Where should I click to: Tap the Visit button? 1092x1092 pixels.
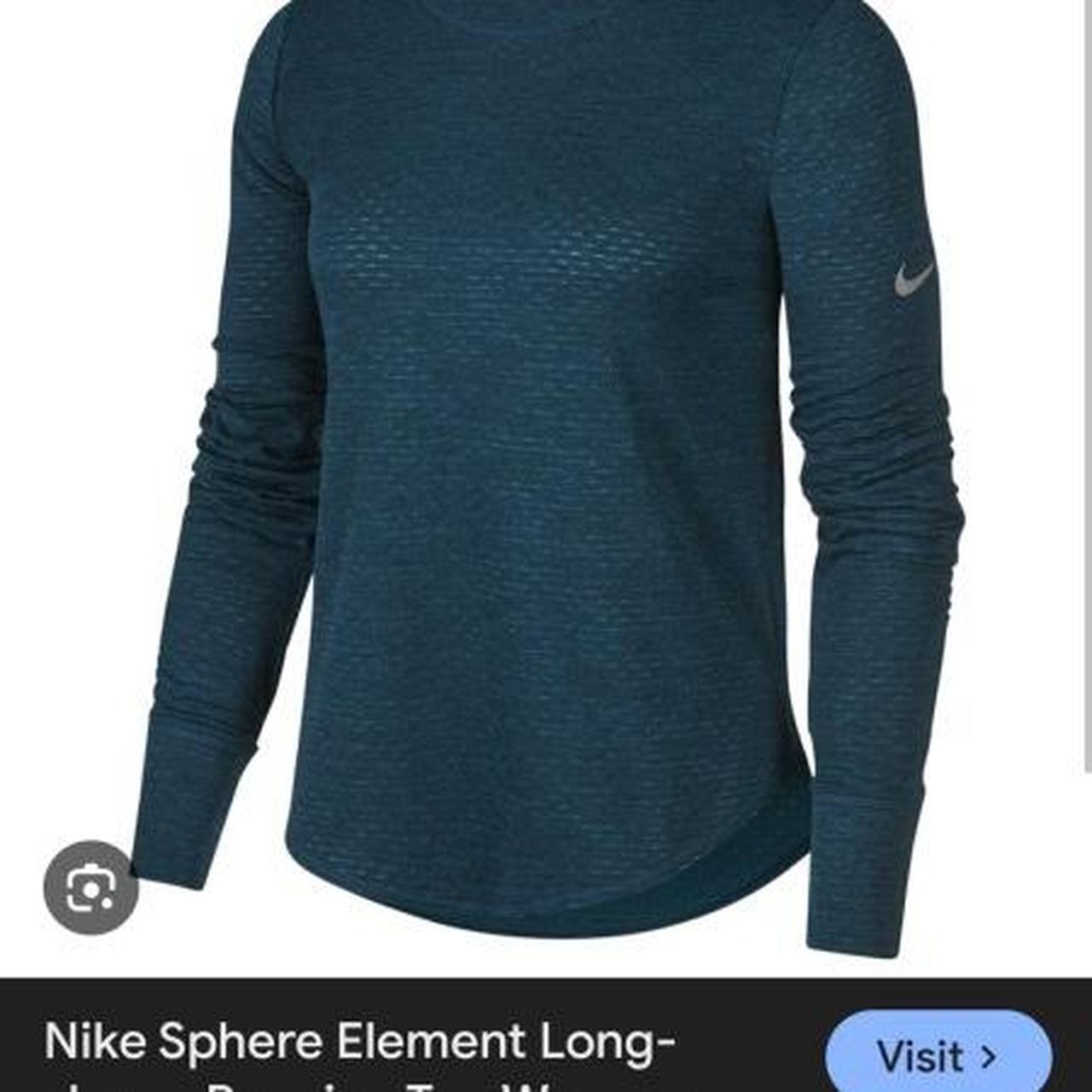[938, 1056]
